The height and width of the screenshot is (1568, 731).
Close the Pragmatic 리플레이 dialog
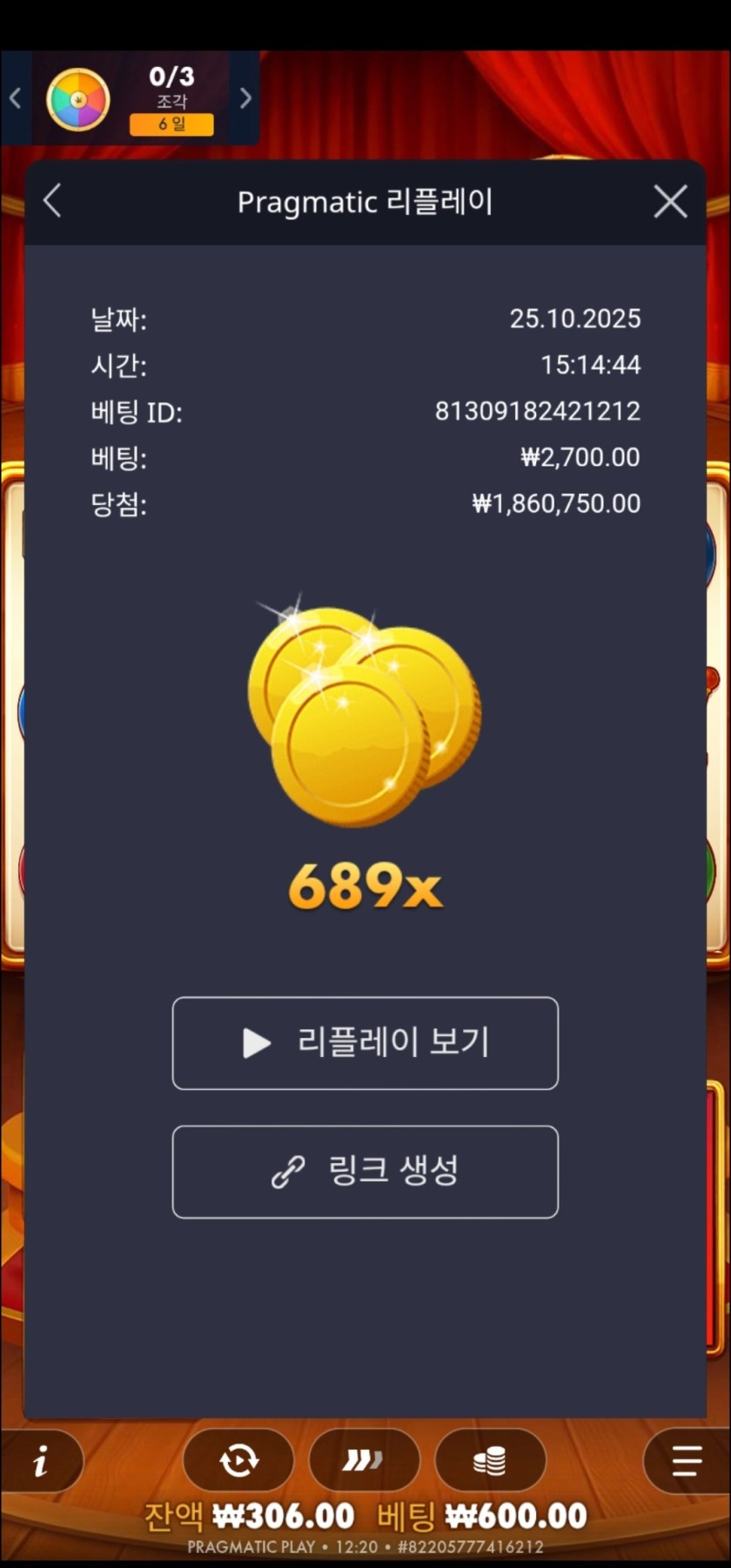(670, 201)
